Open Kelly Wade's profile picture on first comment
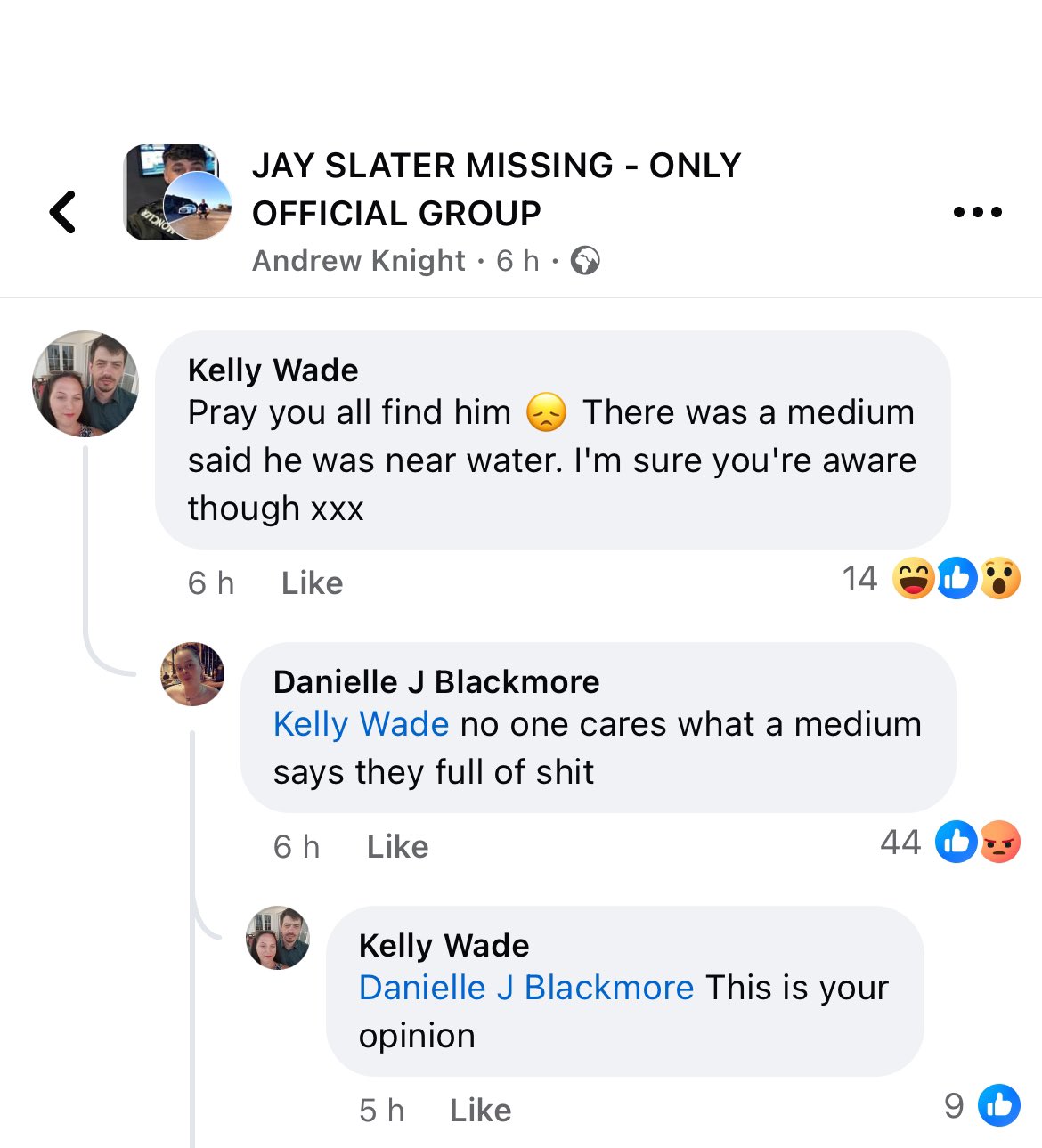This screenshot has width=1042, height=1148. 85,384
